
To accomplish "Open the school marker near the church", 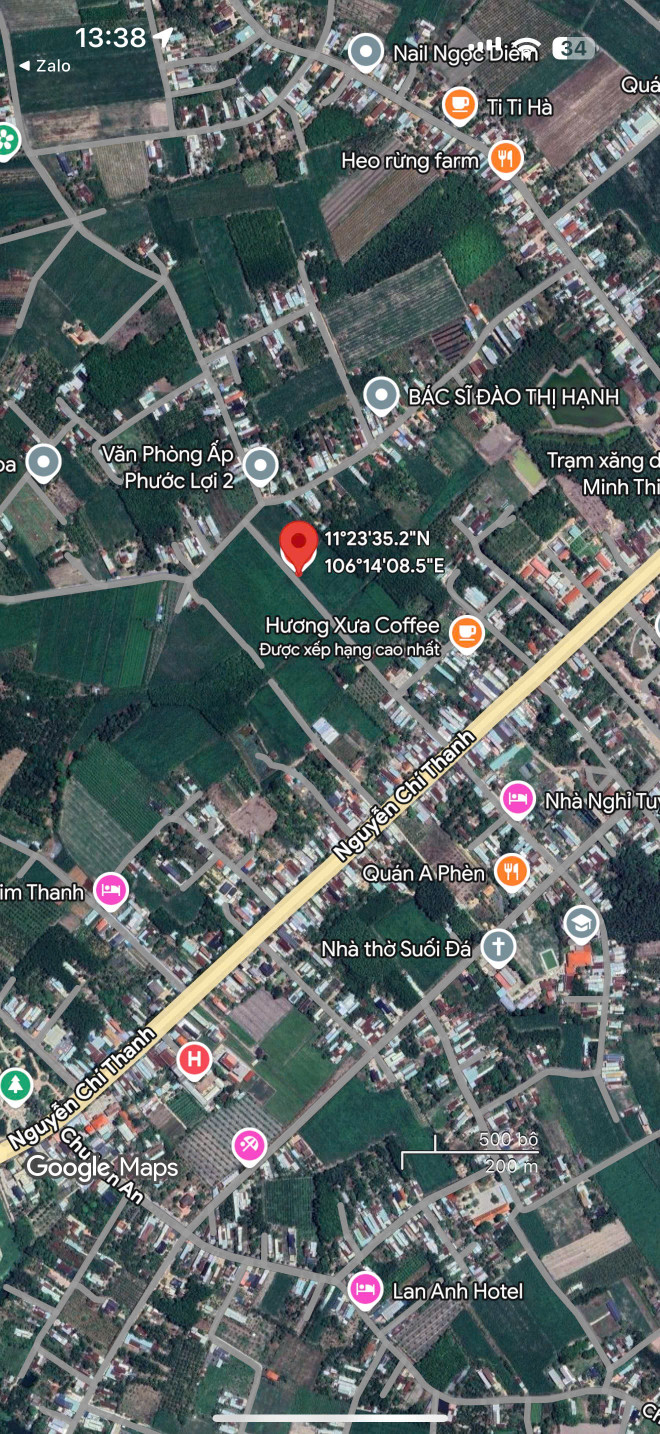I will [581, 924].
